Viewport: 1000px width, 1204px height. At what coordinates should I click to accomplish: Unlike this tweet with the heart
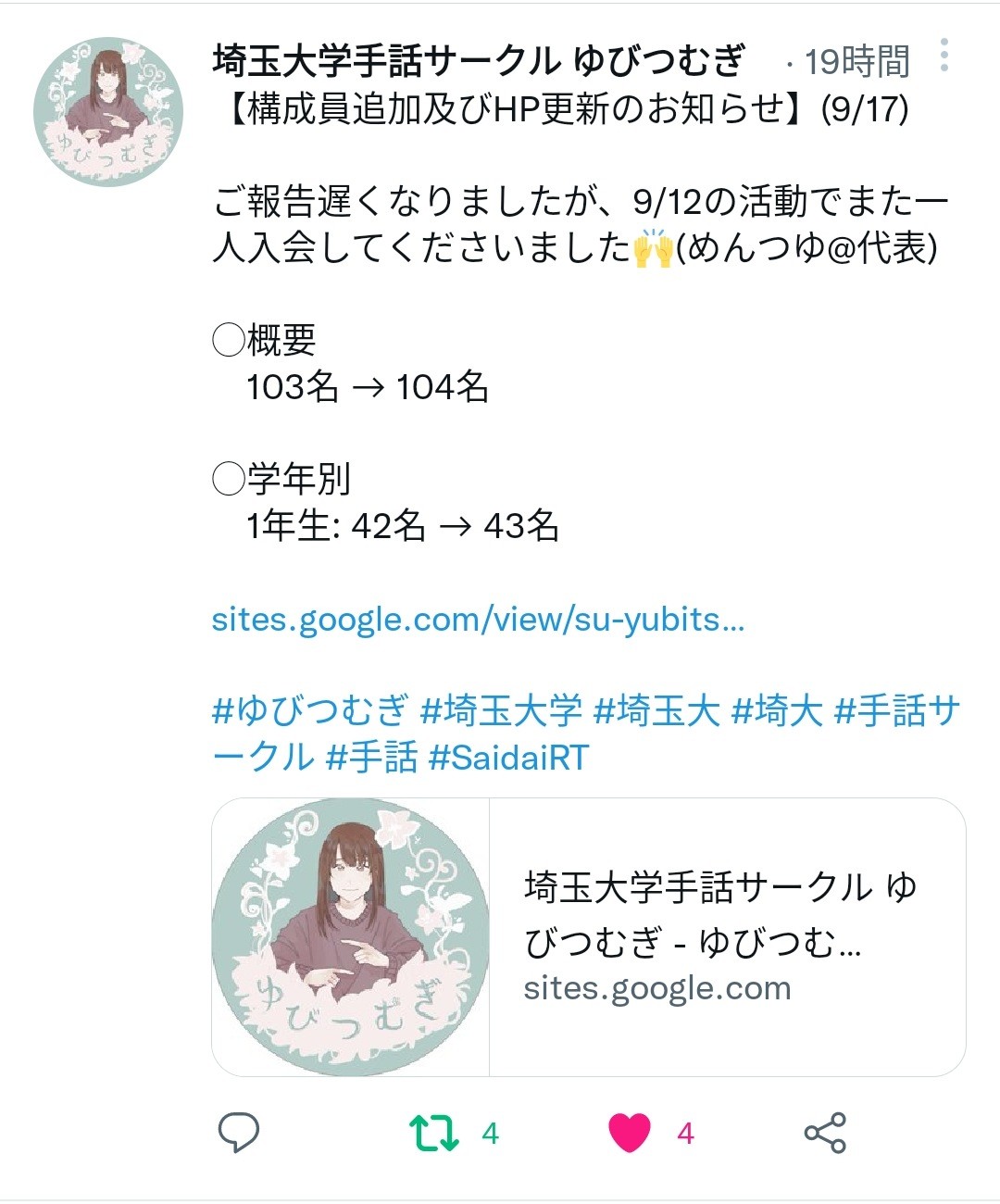coord(630,1133)
